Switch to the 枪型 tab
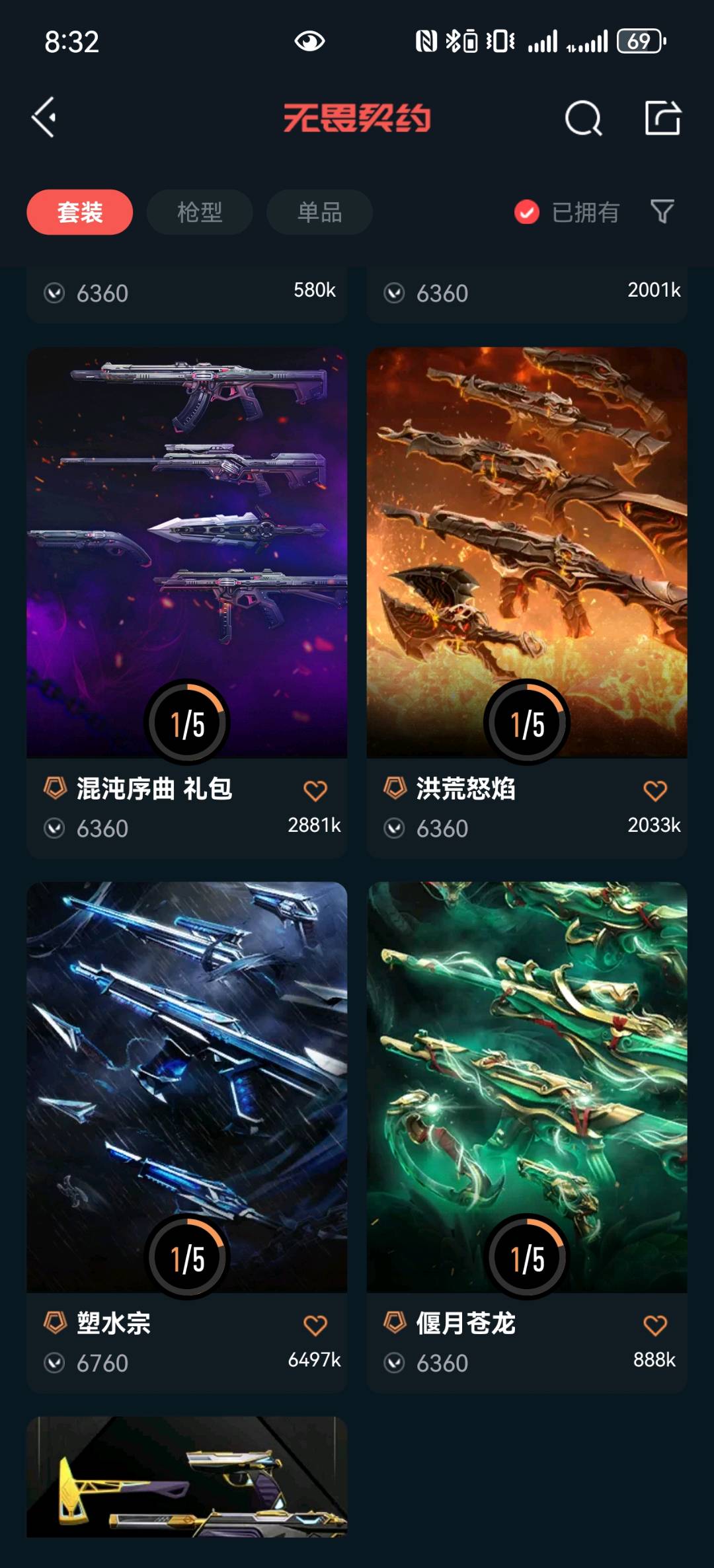 pyautogui.click(x=200, y=212)
